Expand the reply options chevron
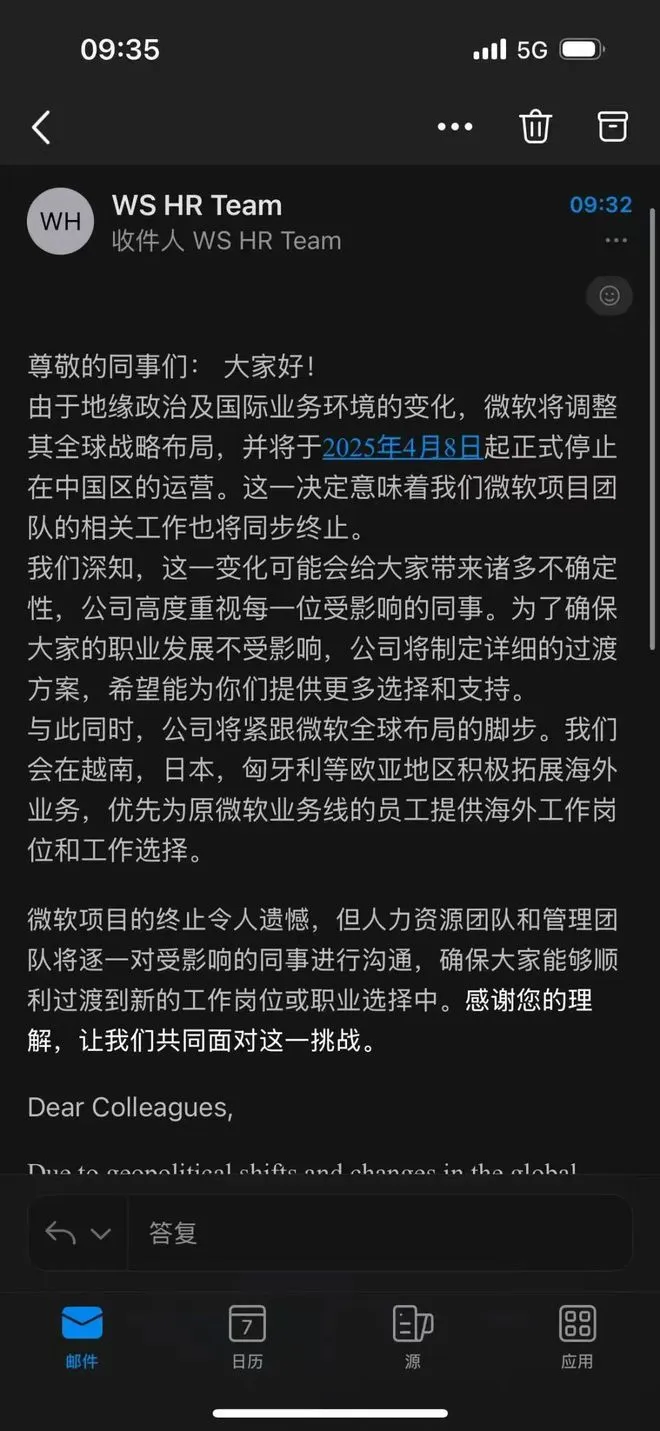Viewport: 660px width, 1431px height. click(101, 1234)
